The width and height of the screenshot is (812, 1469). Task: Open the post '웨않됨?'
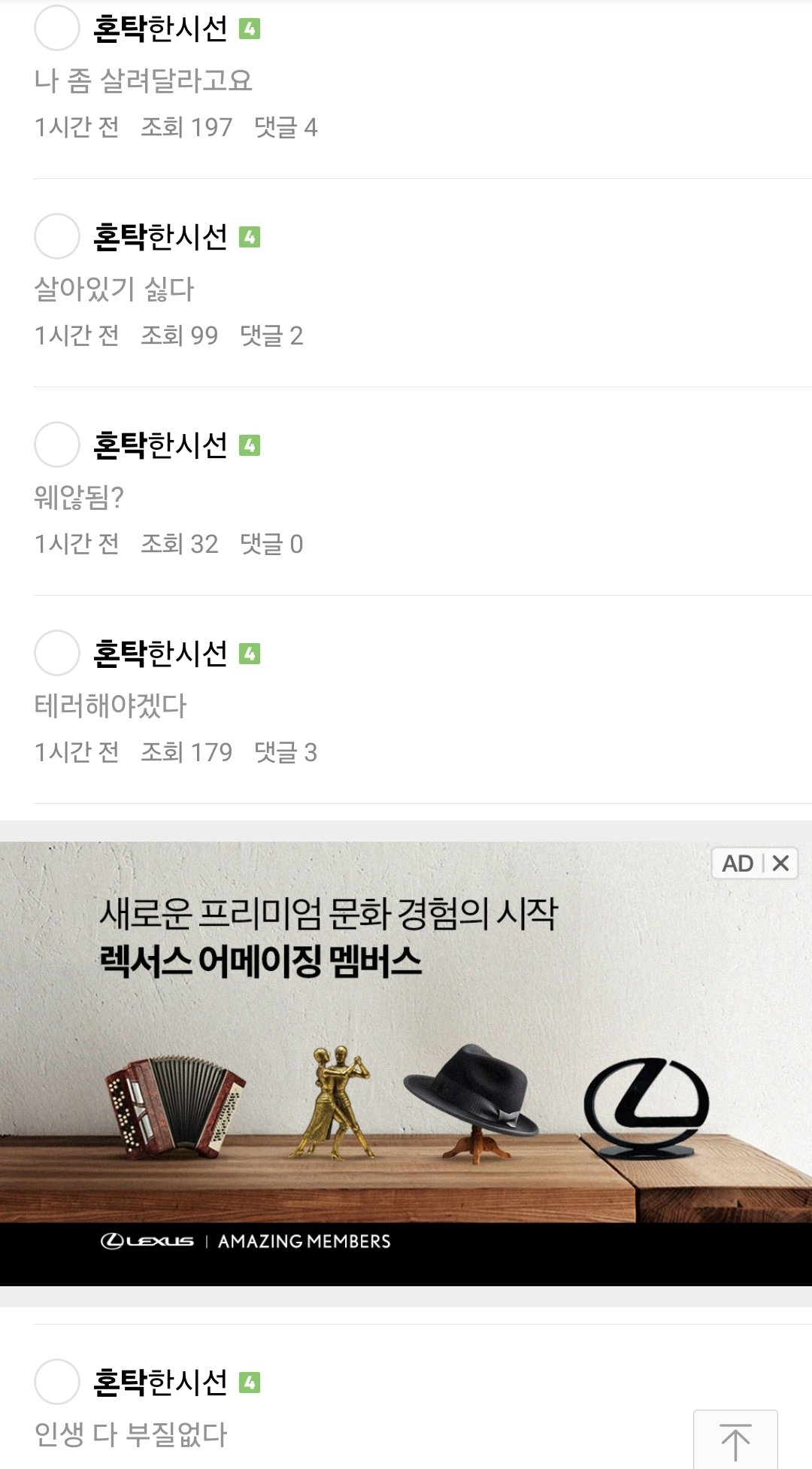point(79,497)
